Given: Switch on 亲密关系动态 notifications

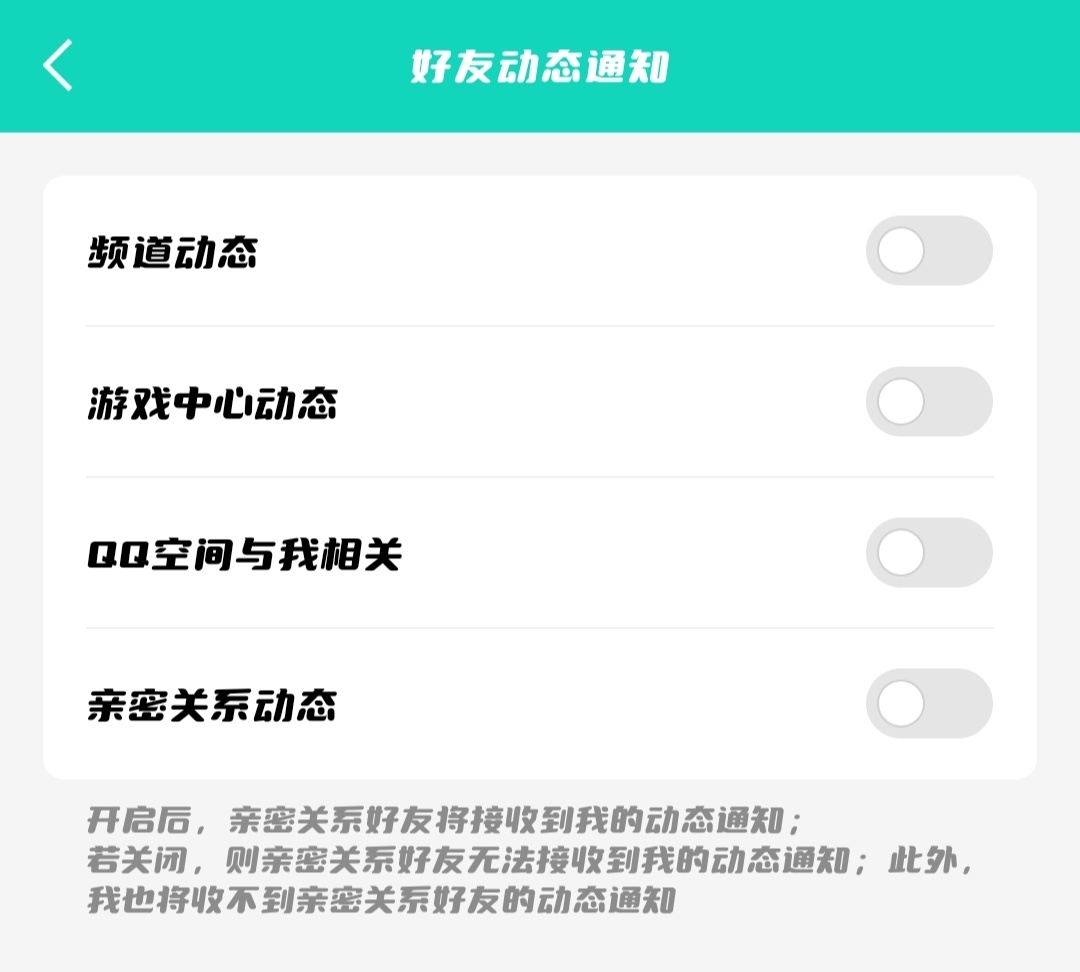Looking at the screenshot, I should click(x=928, y=704).
